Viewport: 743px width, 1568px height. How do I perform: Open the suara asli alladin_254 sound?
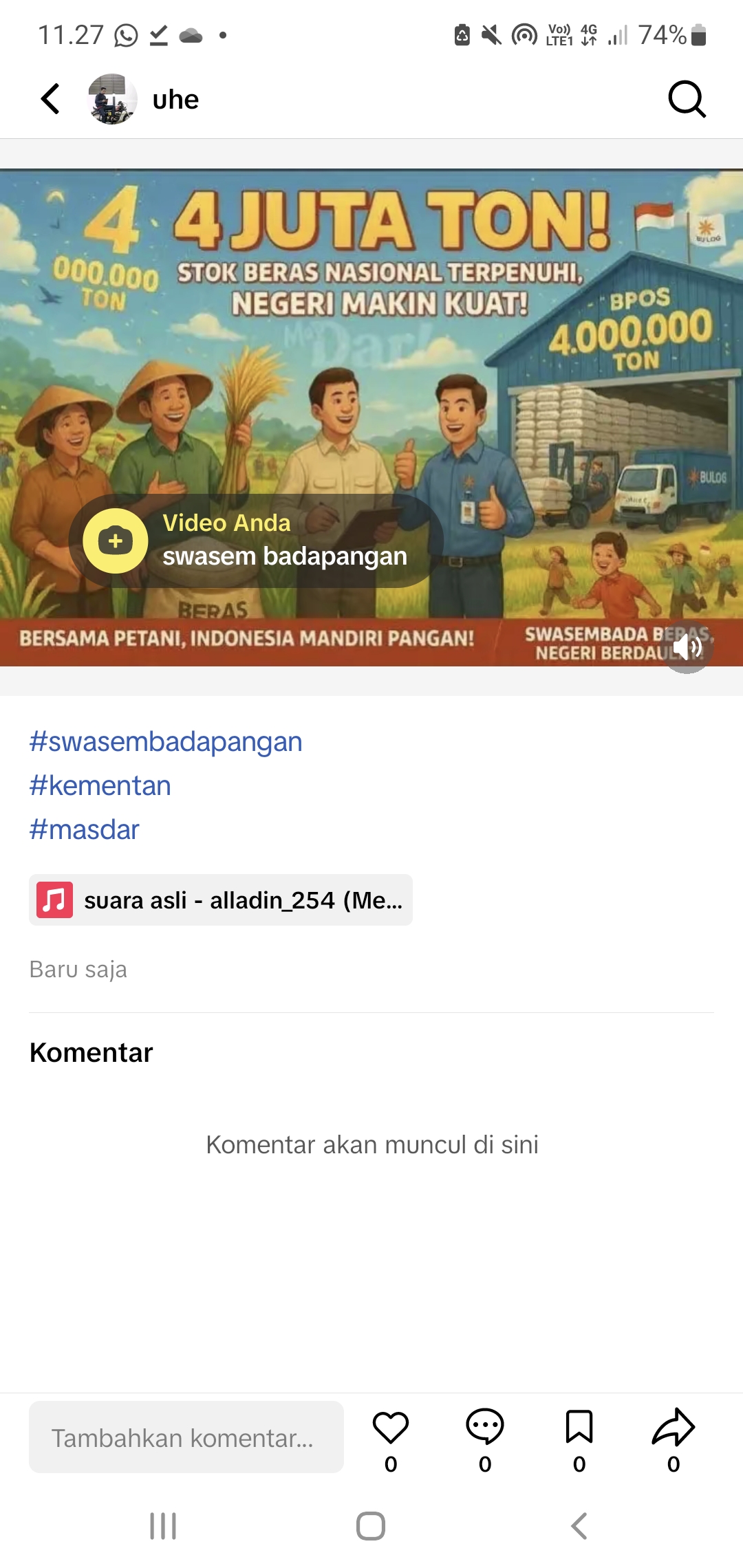221,900
